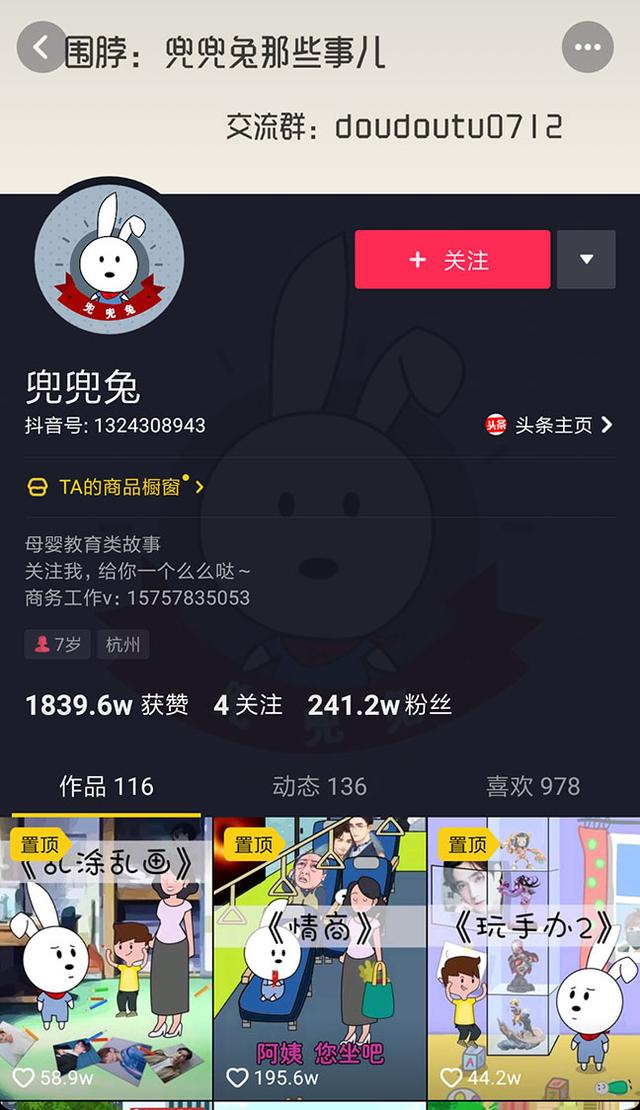
Task: Switch to the 动态 136 tab
Action: (319, 786)
